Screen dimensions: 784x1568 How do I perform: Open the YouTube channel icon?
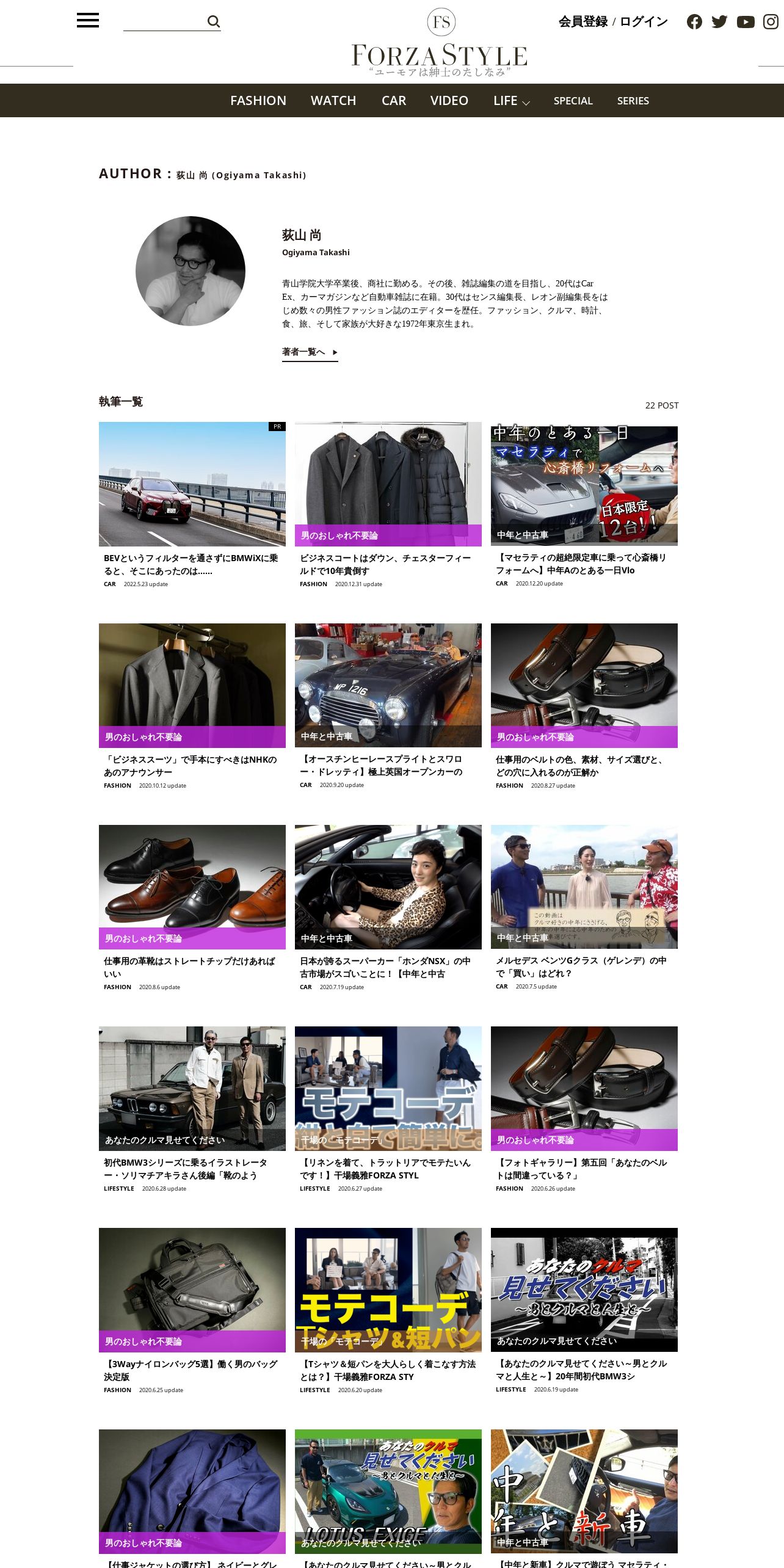tap(746, 22)
